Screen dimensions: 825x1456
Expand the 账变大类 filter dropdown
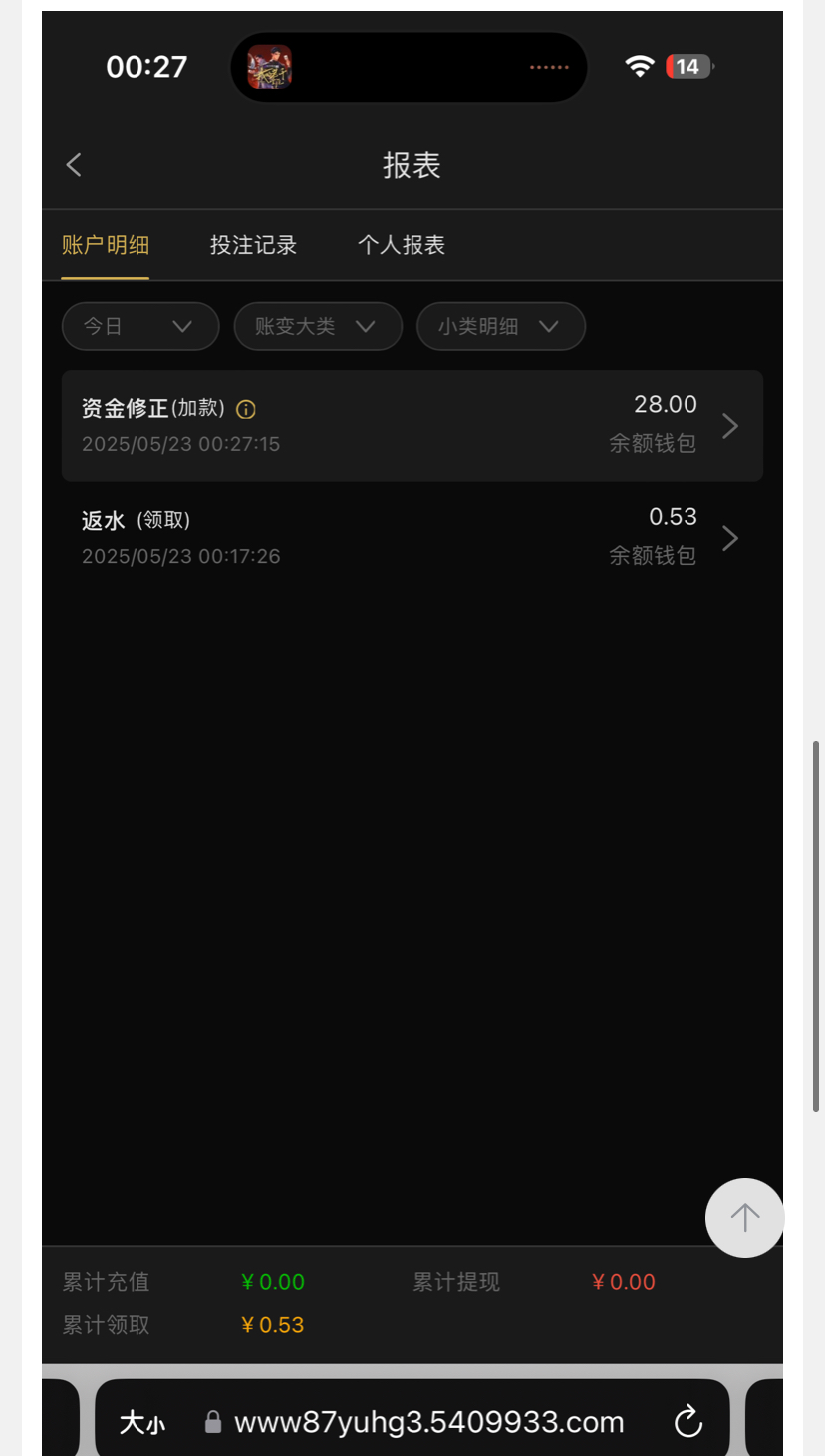[317, 326]
